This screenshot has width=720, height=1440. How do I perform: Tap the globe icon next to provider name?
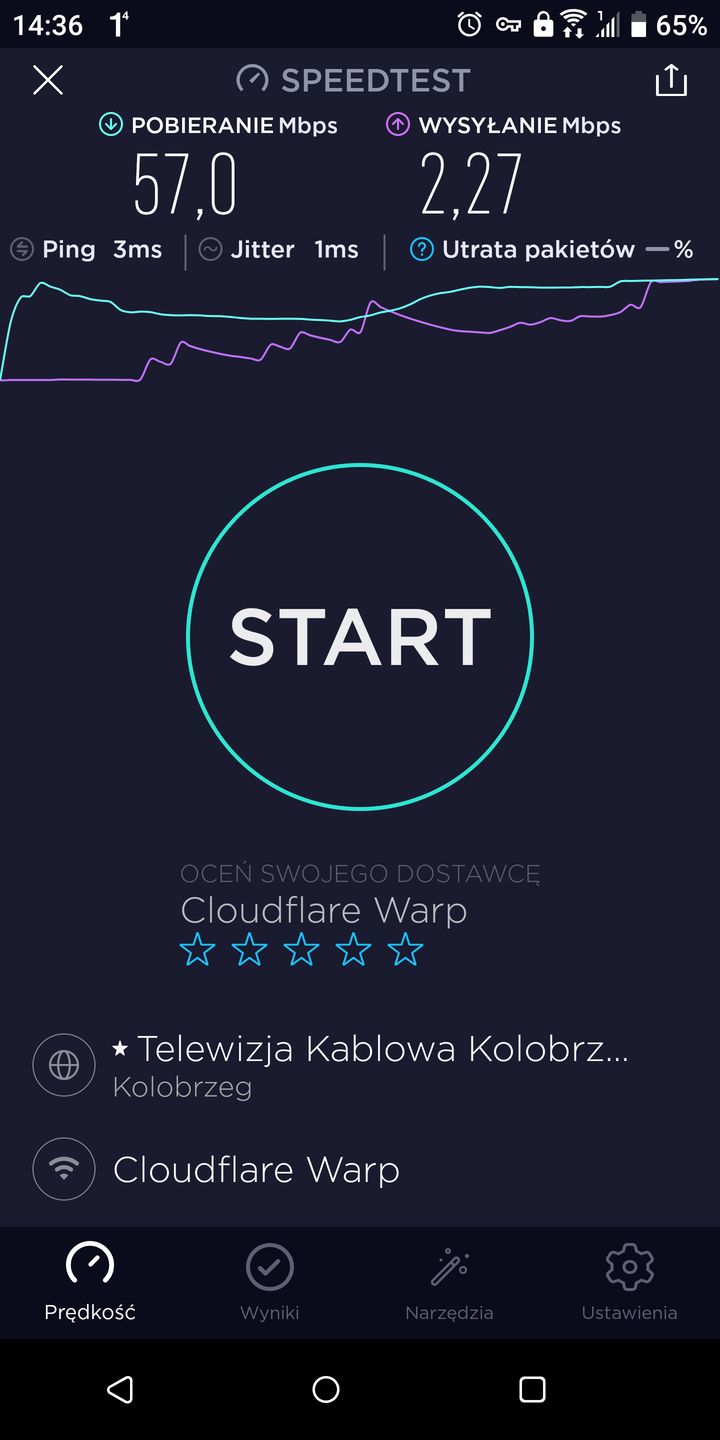click(63, 1065)
